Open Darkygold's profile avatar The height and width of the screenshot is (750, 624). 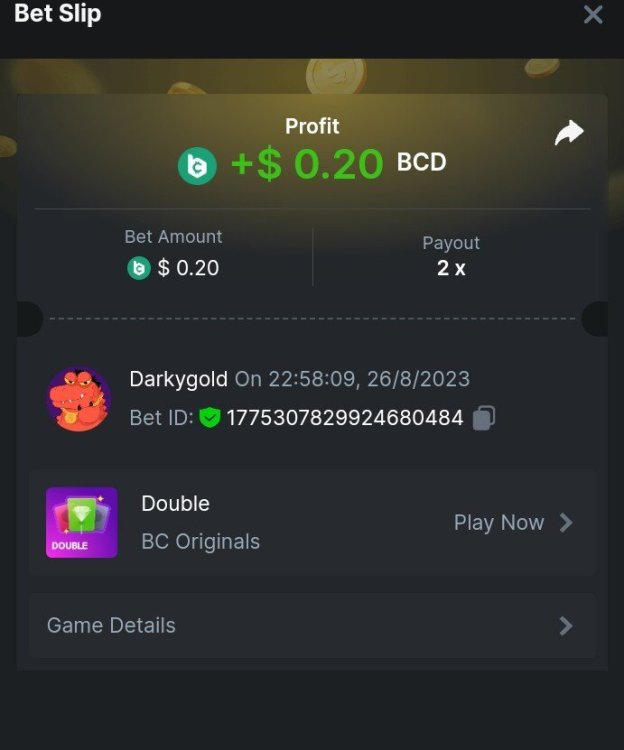(x=79, y=398)
